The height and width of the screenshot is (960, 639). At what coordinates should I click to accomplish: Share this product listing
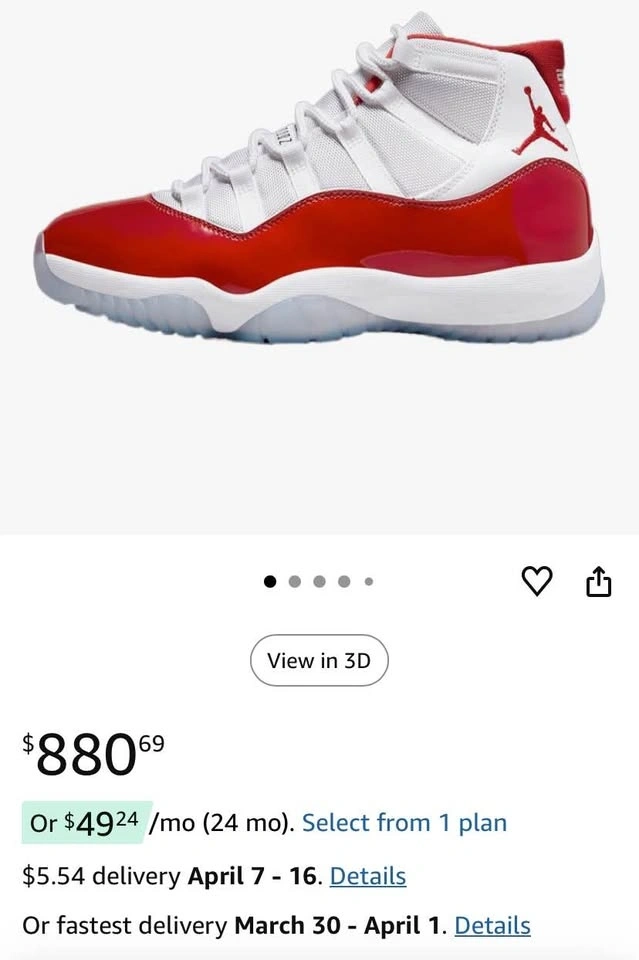[x=597, y=581]
